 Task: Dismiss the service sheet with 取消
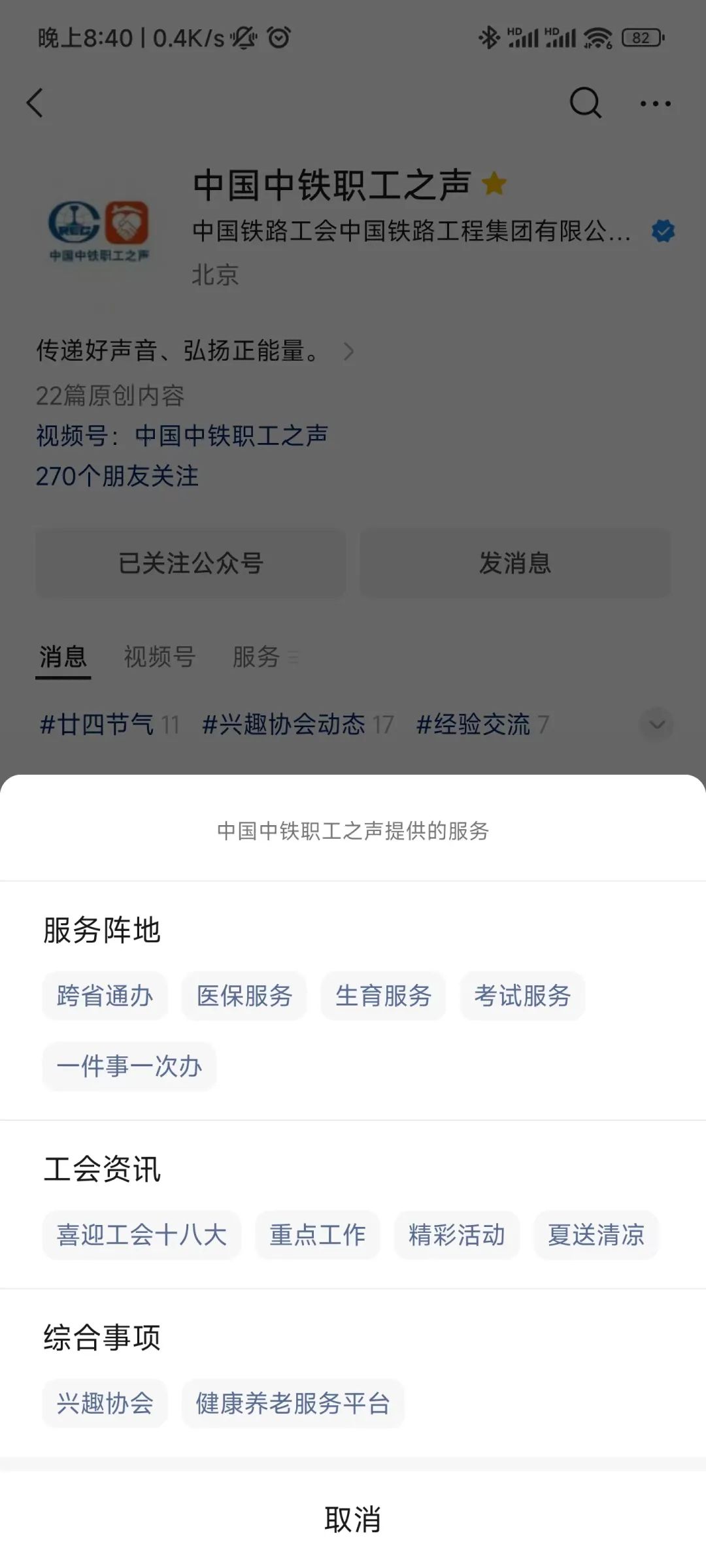pyautogui.click(x=353, y=1520)
